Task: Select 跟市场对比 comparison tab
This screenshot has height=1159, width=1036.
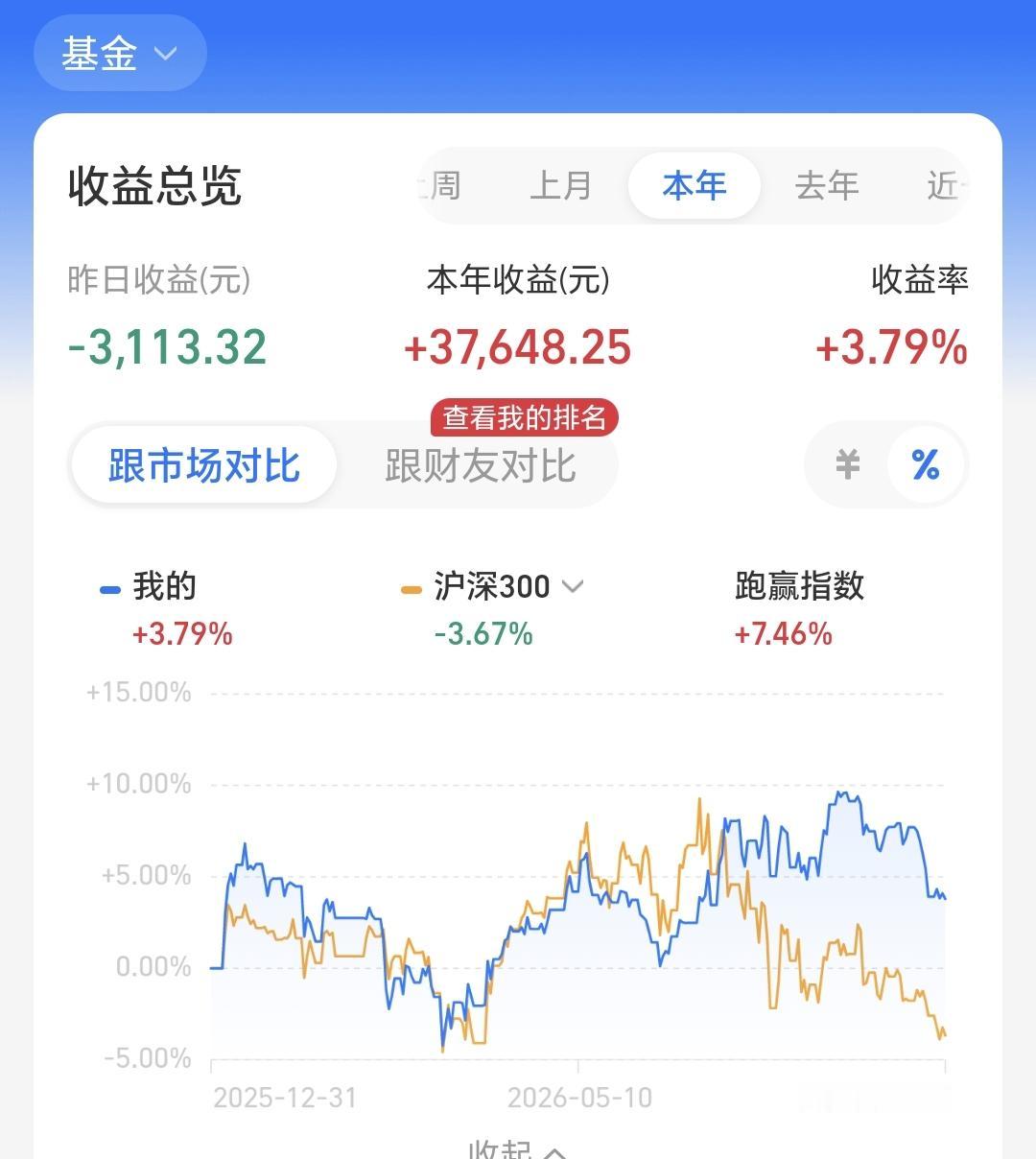Action: coord(204,466)
